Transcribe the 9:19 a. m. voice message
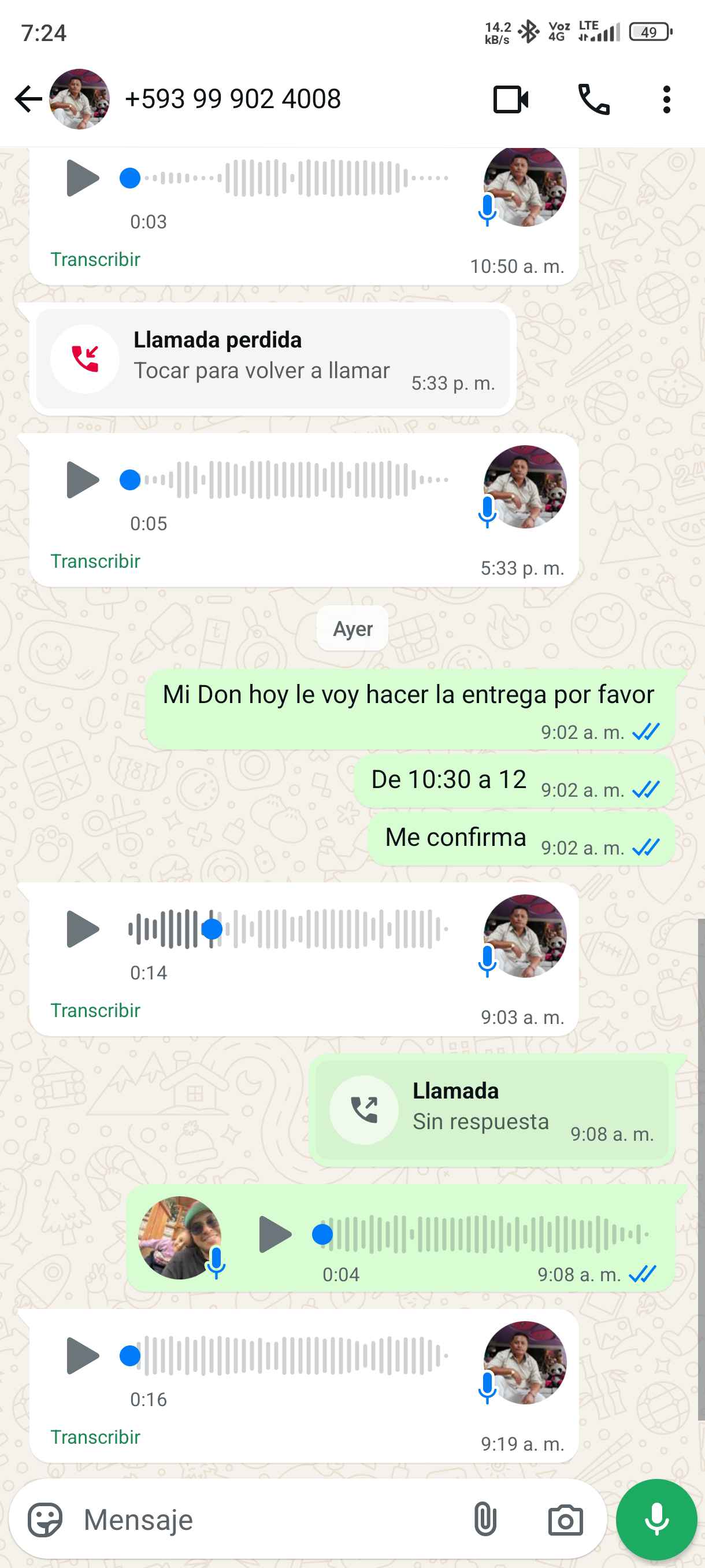This screenshot has width=705, height=1568. point(95,1437)
